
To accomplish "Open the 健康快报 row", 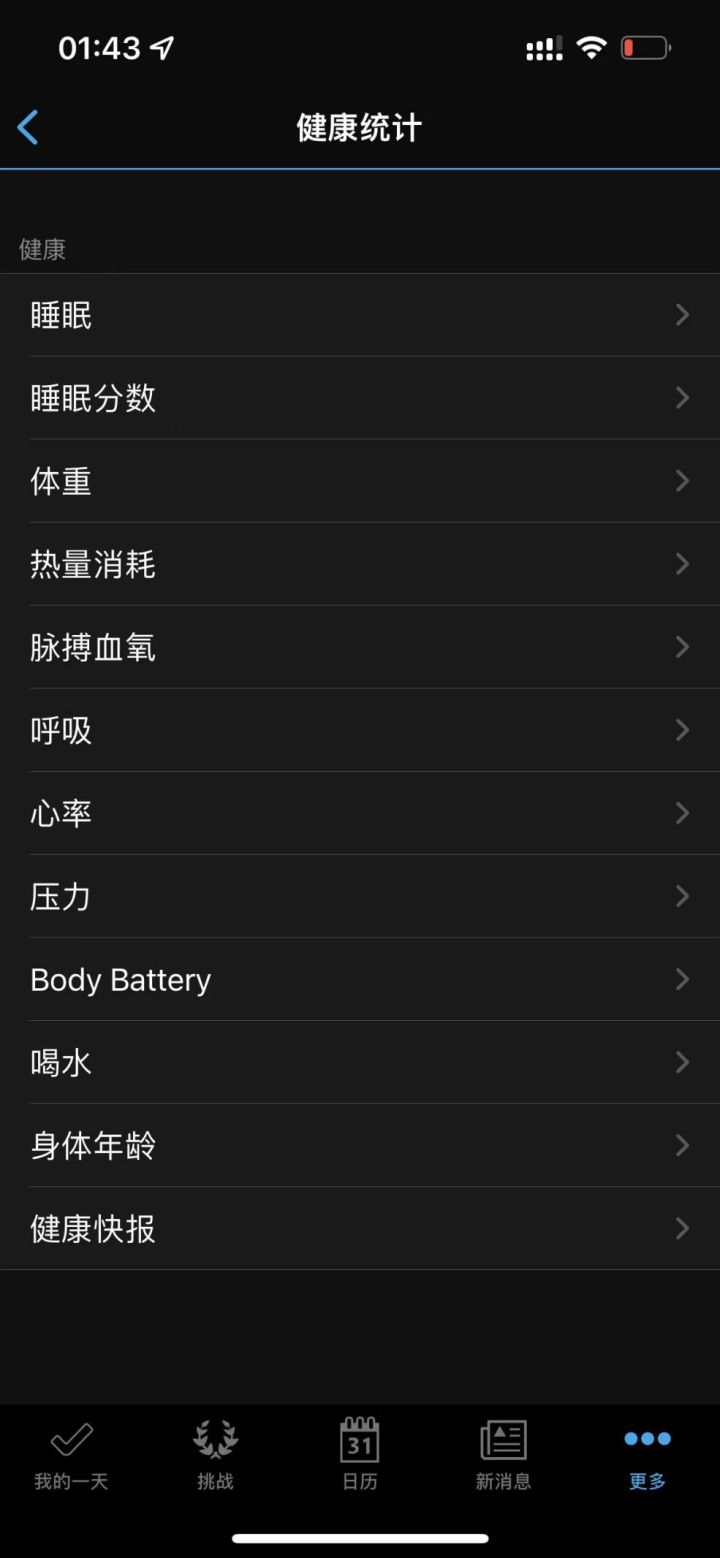I will tap(360, 1228).
